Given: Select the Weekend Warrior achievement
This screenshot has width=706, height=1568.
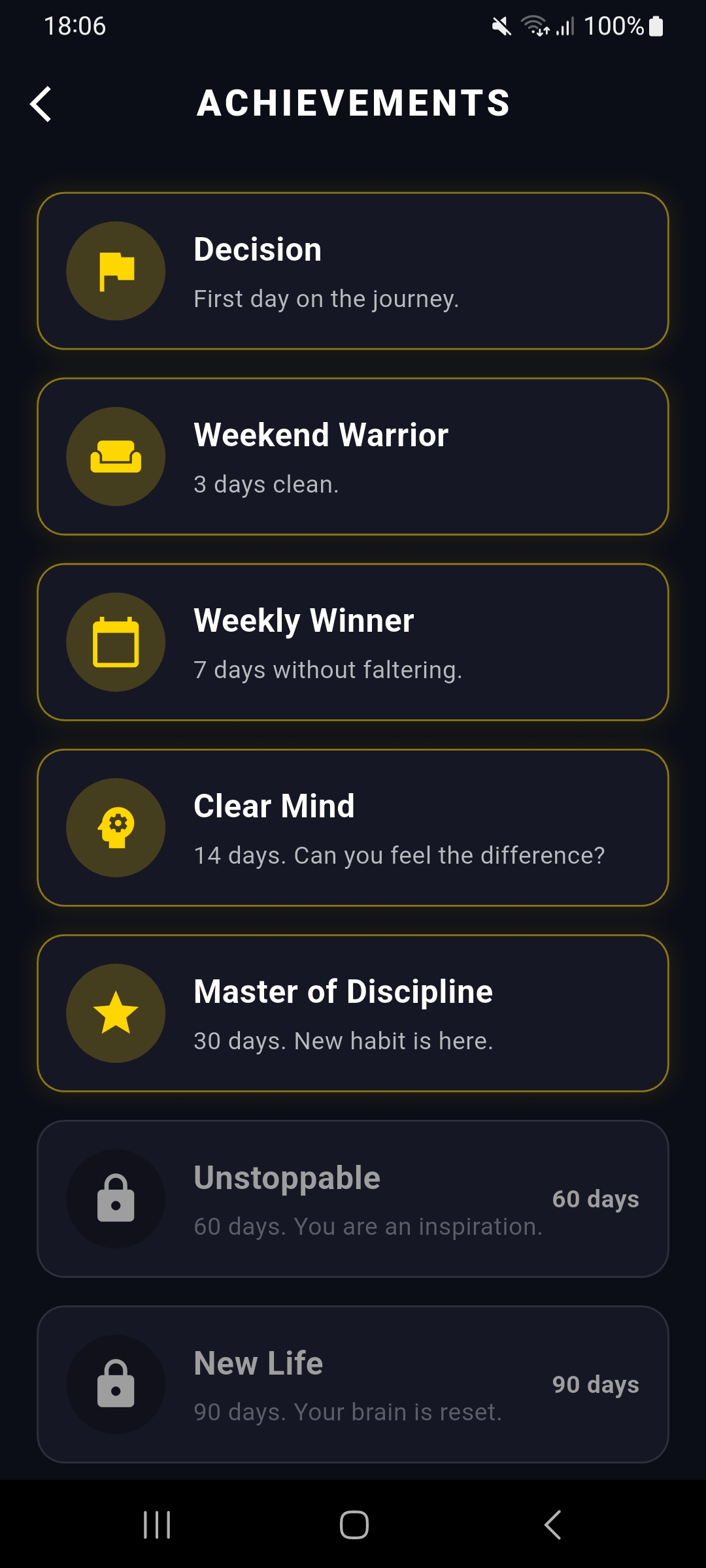Looking at the screenshot, I should (x=353, y=457).
